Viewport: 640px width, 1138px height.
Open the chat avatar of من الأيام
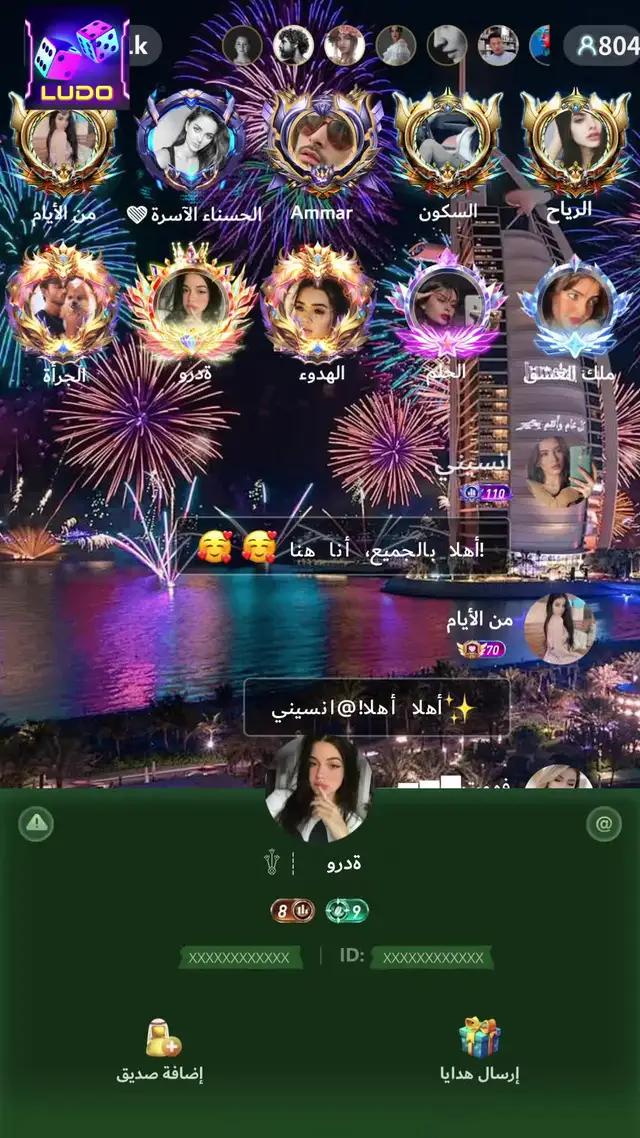pos(559,628)
